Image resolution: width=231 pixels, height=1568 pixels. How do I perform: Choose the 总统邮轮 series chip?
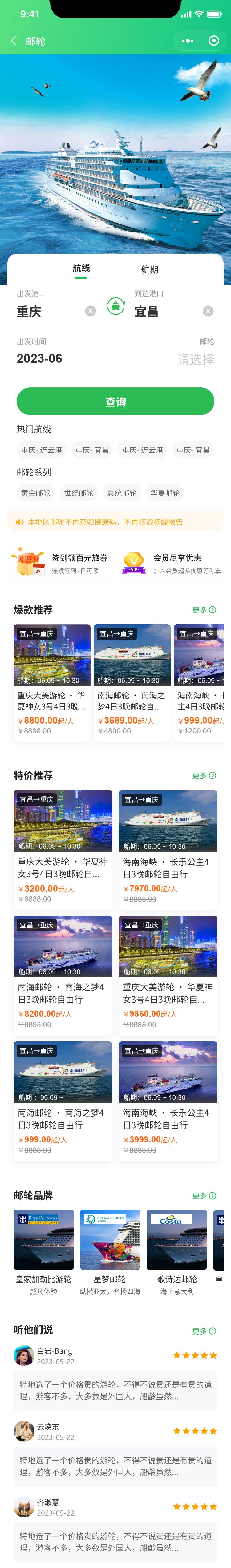click(x=122, y=493)
